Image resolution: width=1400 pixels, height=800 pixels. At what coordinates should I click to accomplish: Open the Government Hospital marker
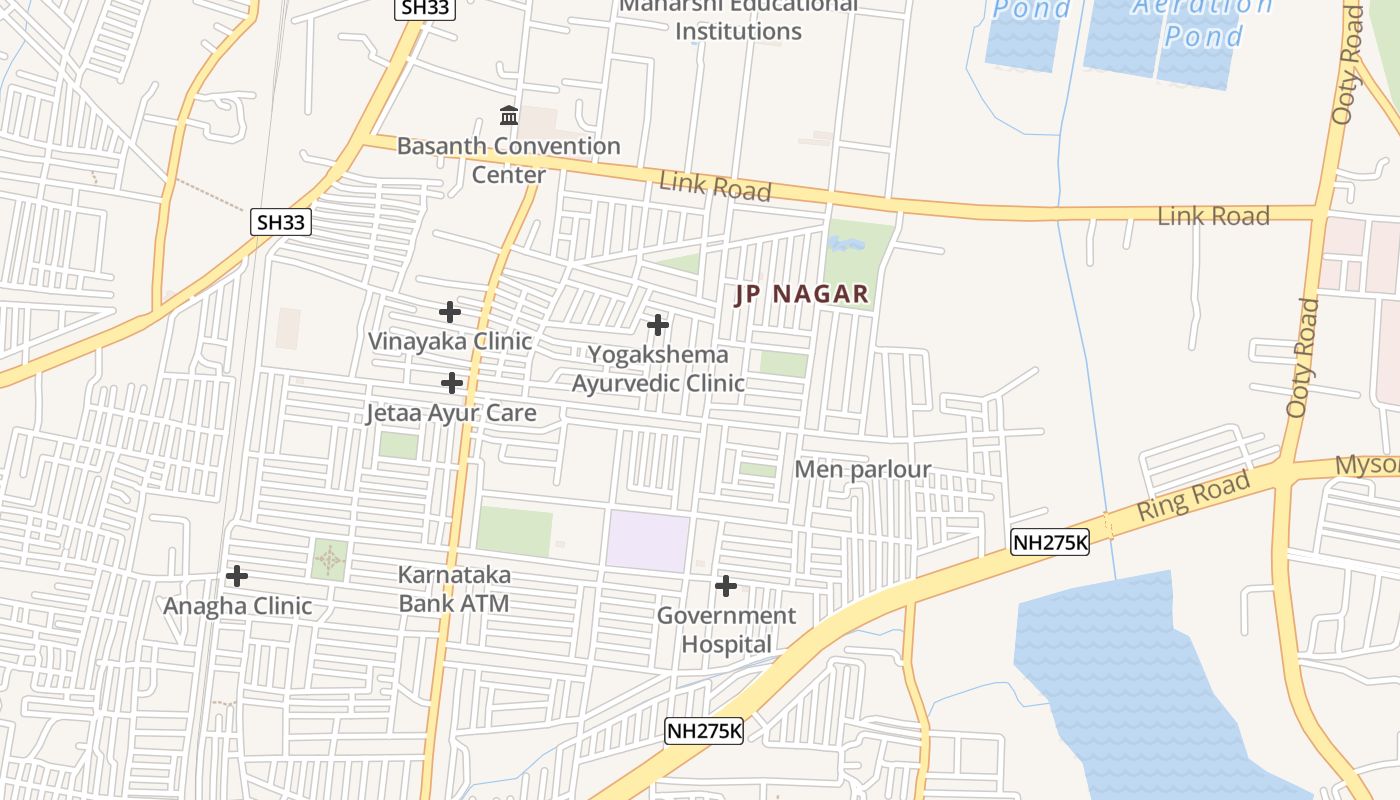[x=726, y=586]
